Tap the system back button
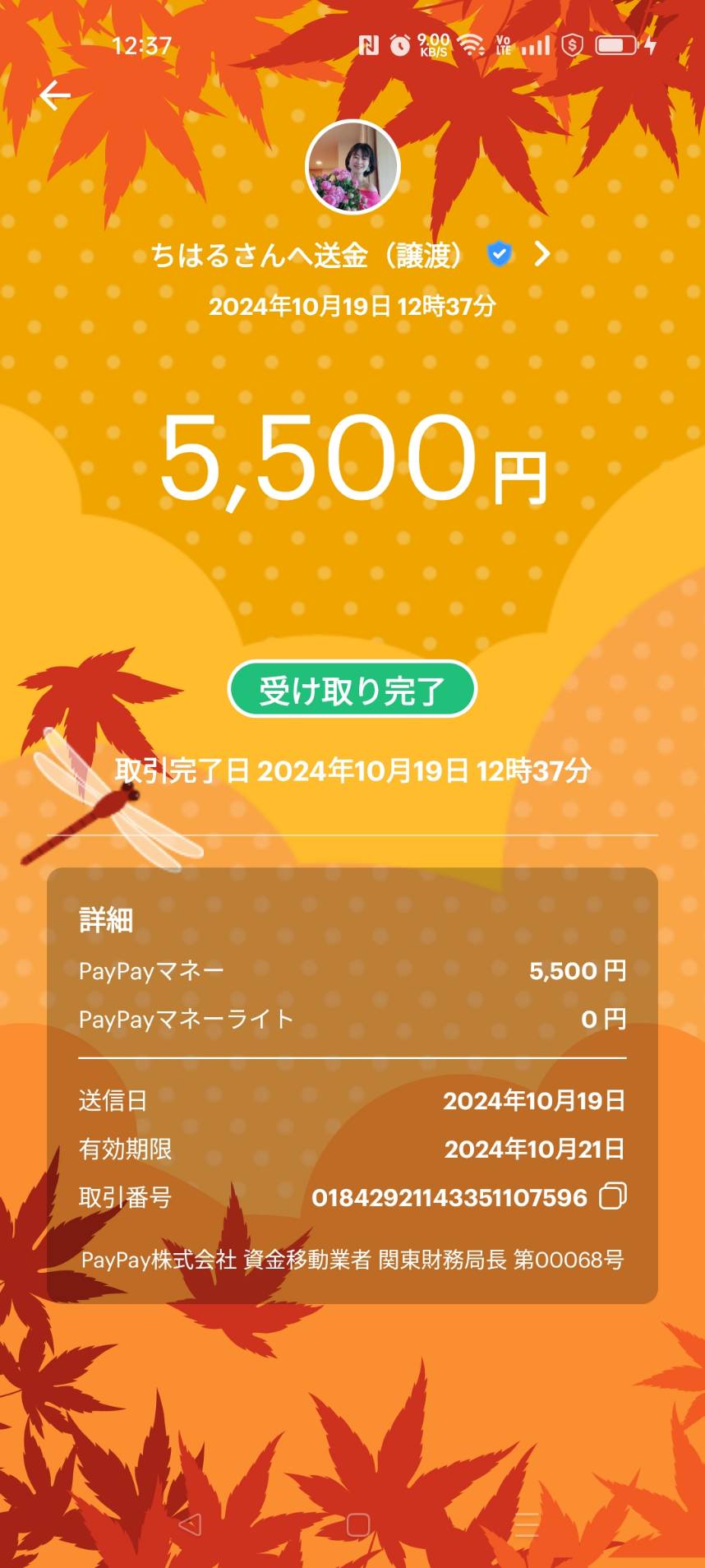Image resolution: width=705 pixels, height=1568 pixels. (x=190, y=1525)
